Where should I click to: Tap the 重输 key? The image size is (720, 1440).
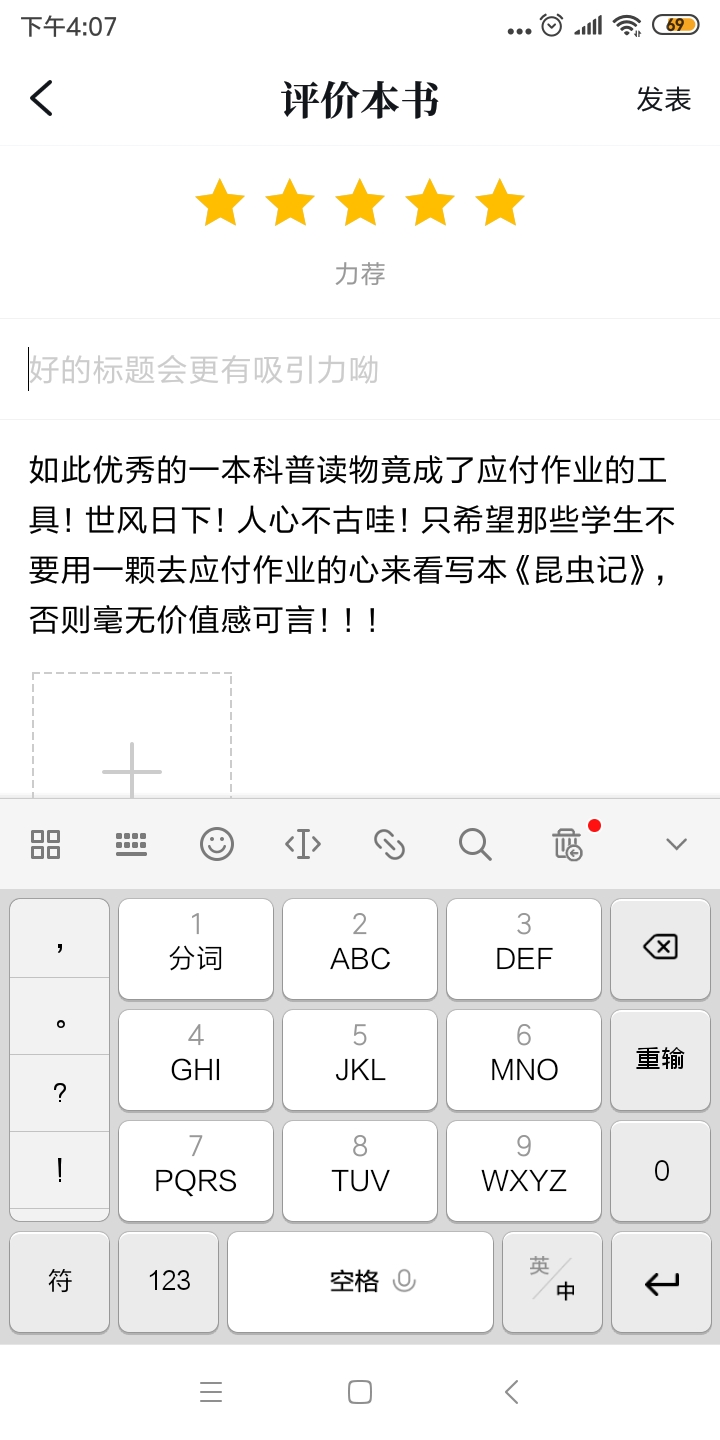pyautogui.click(x=661, y=1058)
